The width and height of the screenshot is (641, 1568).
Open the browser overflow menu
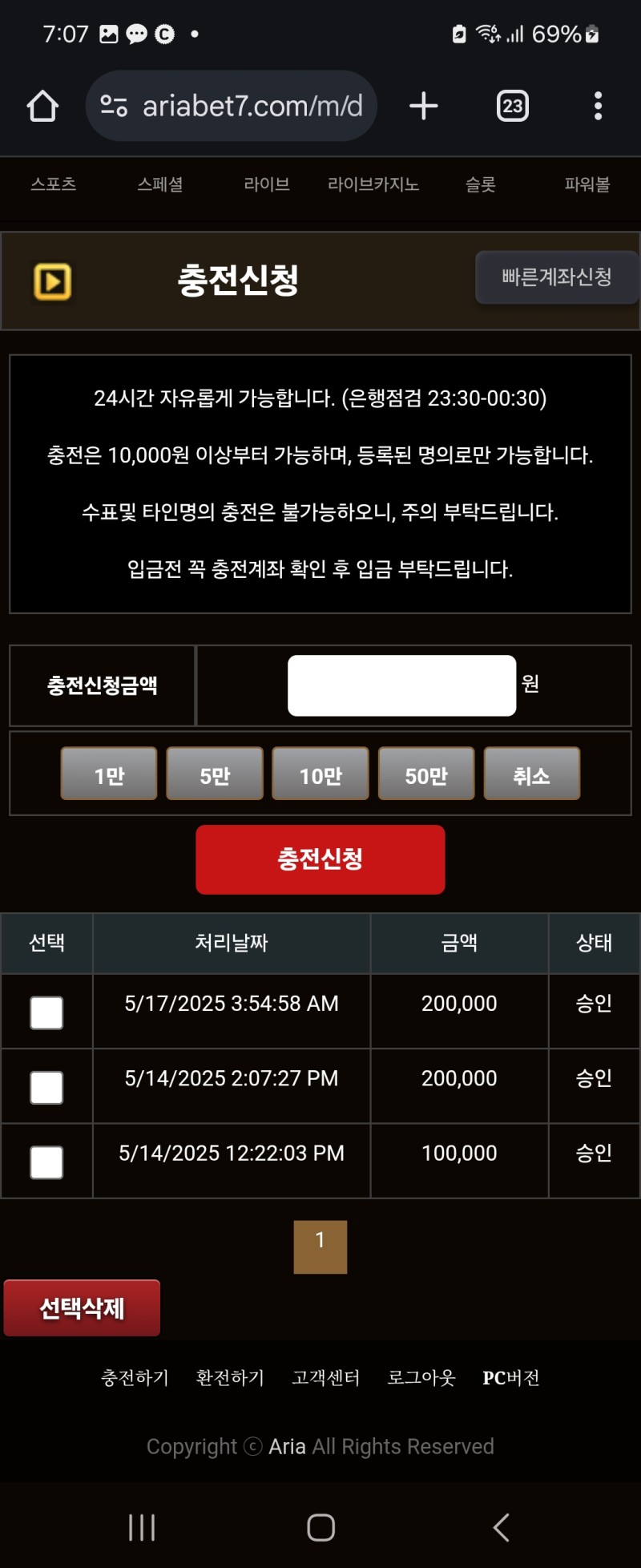point(598,106)
